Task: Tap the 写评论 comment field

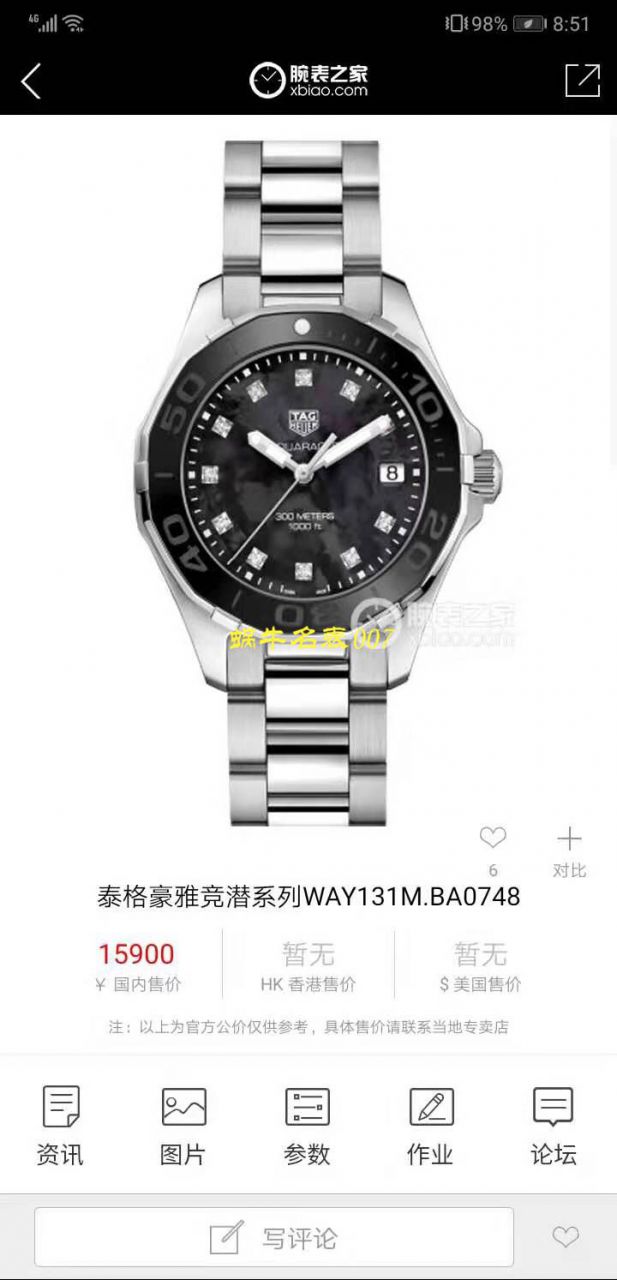Action: (x=274, y=1237)
